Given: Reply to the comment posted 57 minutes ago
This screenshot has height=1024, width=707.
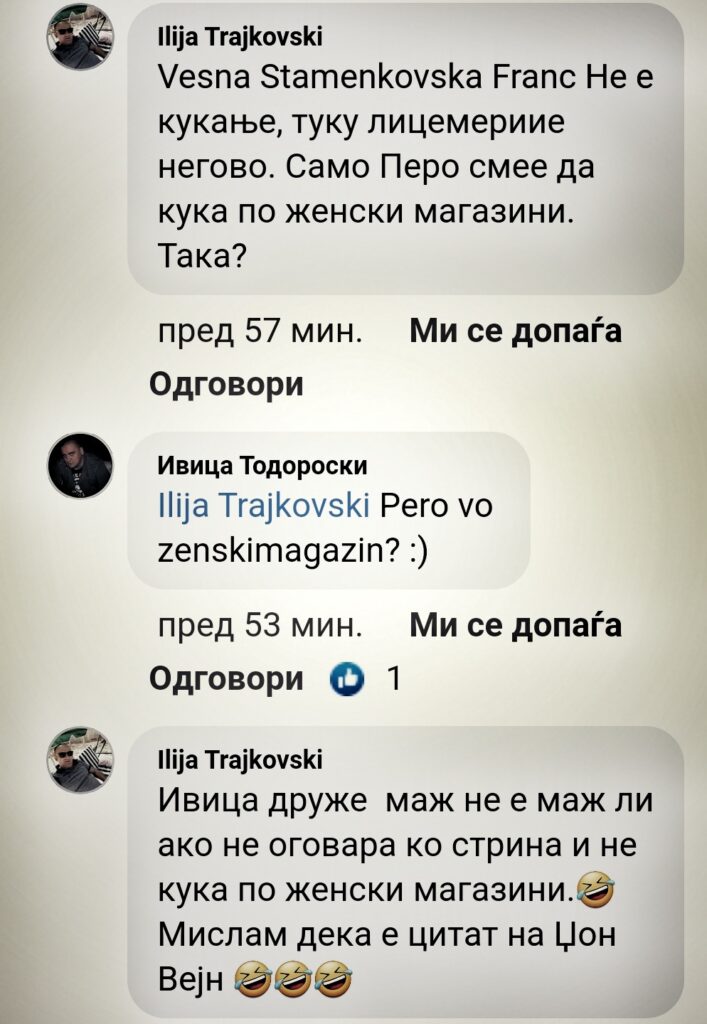Looking at the screenshot, I should coord(225,384).
